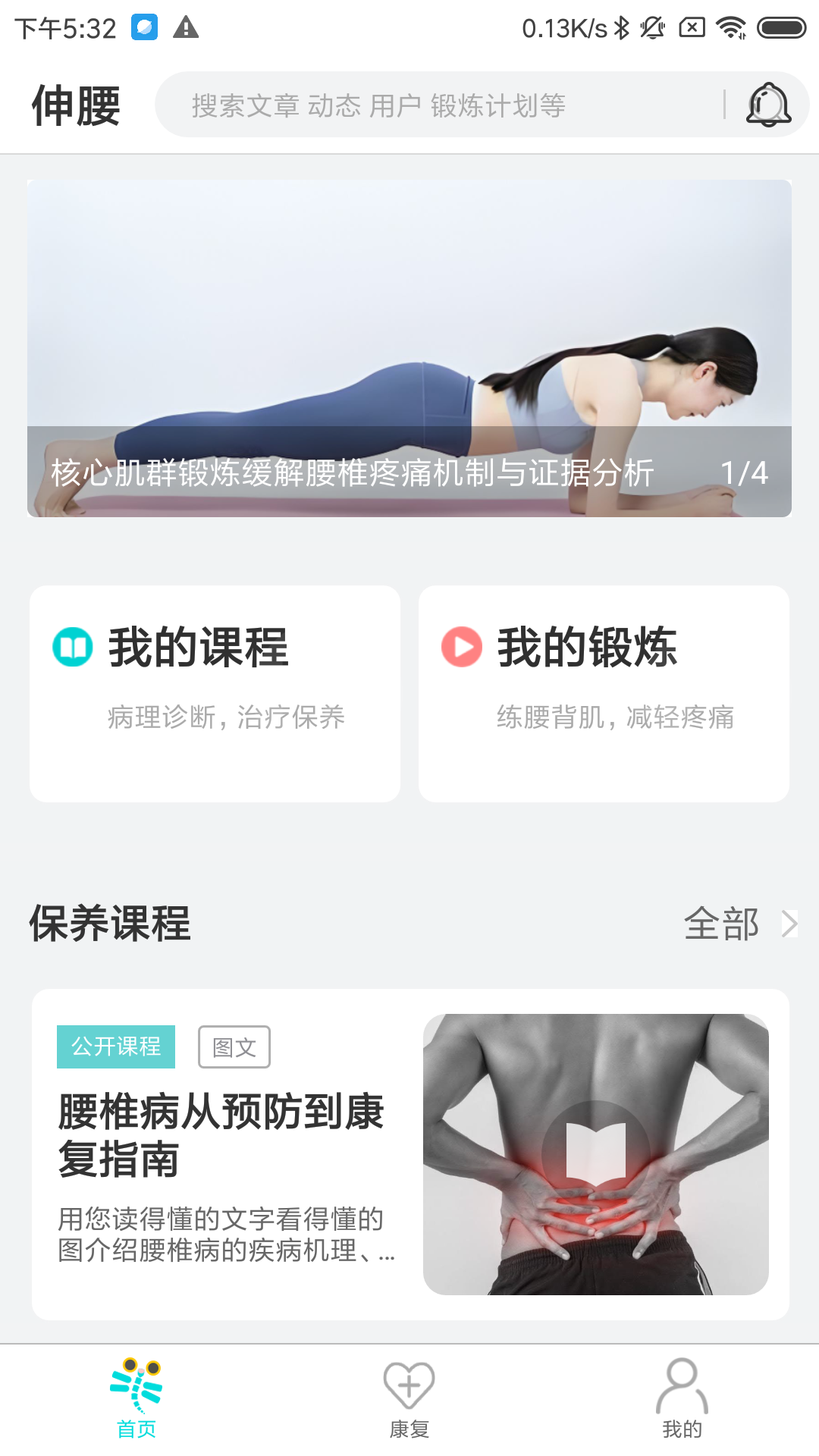Select the 公开课程 tag
The height and width of the screenshot is (1456, 819).
(x=115, y=1046)
